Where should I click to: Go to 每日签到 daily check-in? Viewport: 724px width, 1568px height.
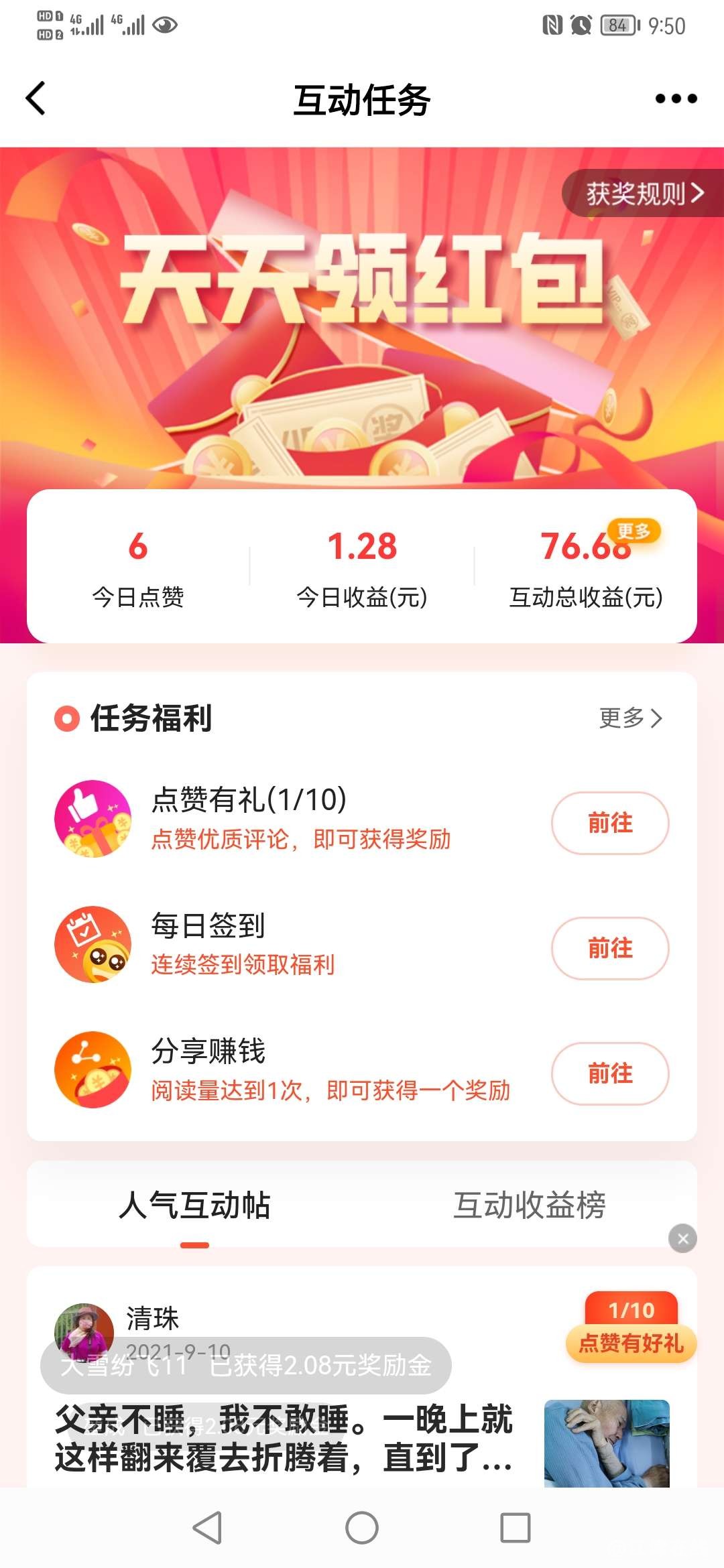[609, 948]
